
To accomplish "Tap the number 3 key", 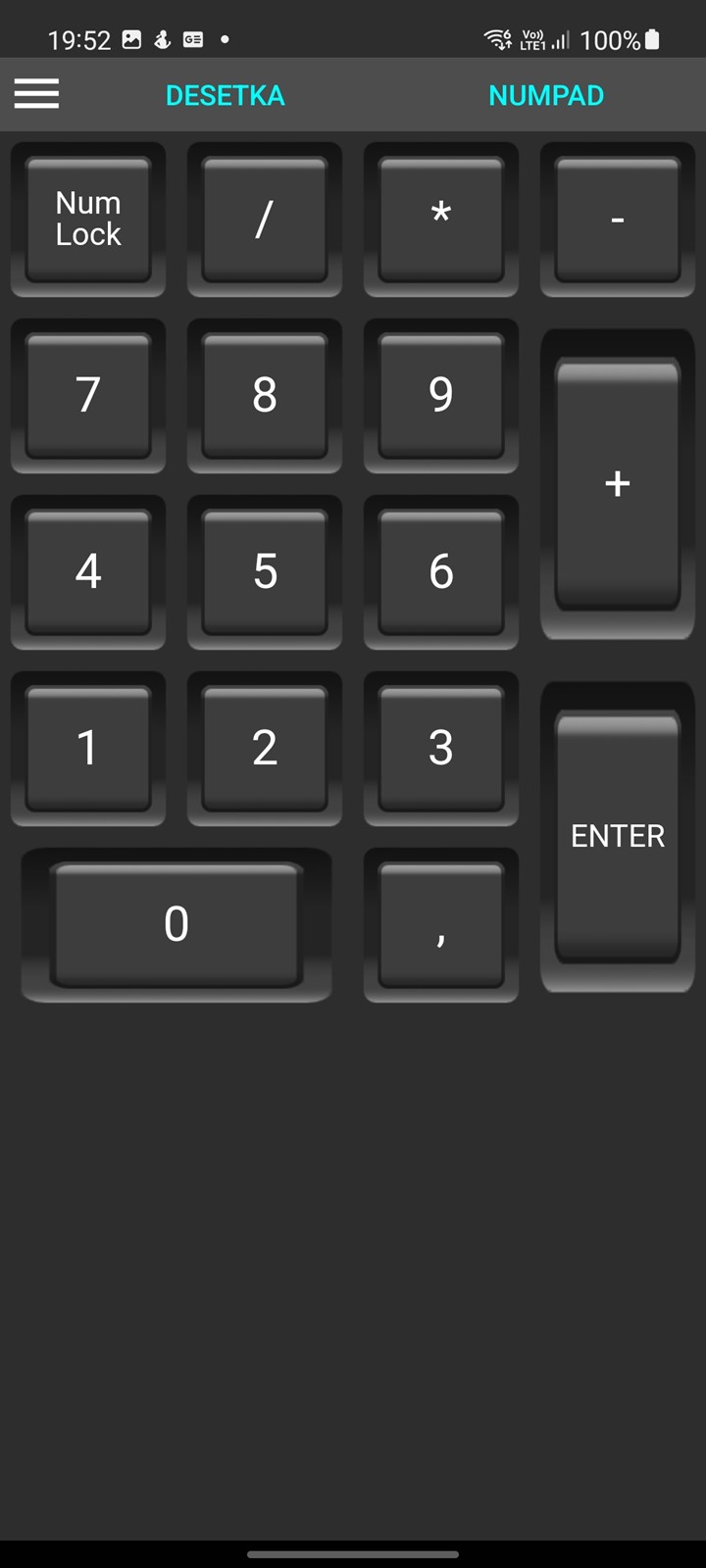I will click(441, 749).
